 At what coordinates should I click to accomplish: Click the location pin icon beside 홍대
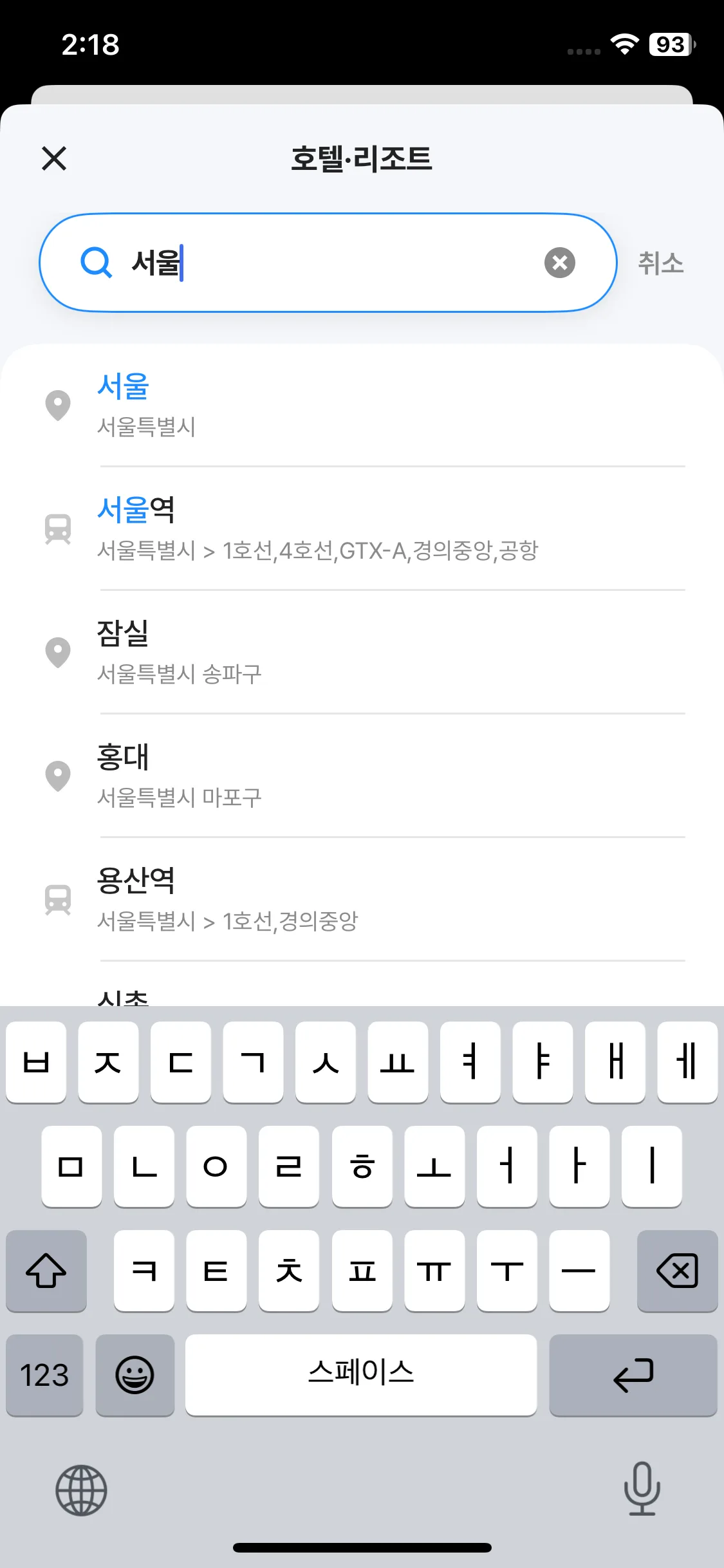pos(58,776)
